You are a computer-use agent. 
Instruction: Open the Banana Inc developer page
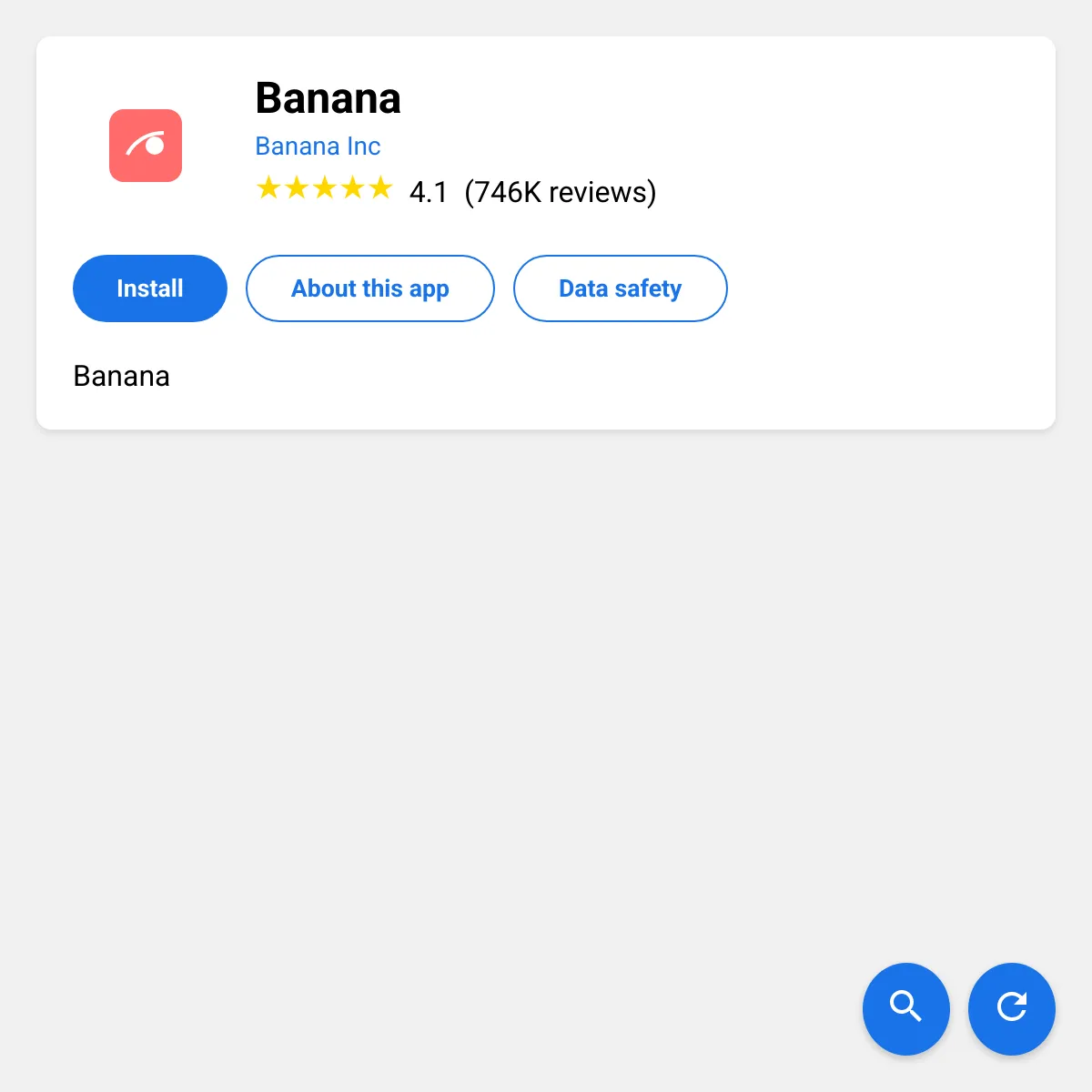click(x=318, y=147)
